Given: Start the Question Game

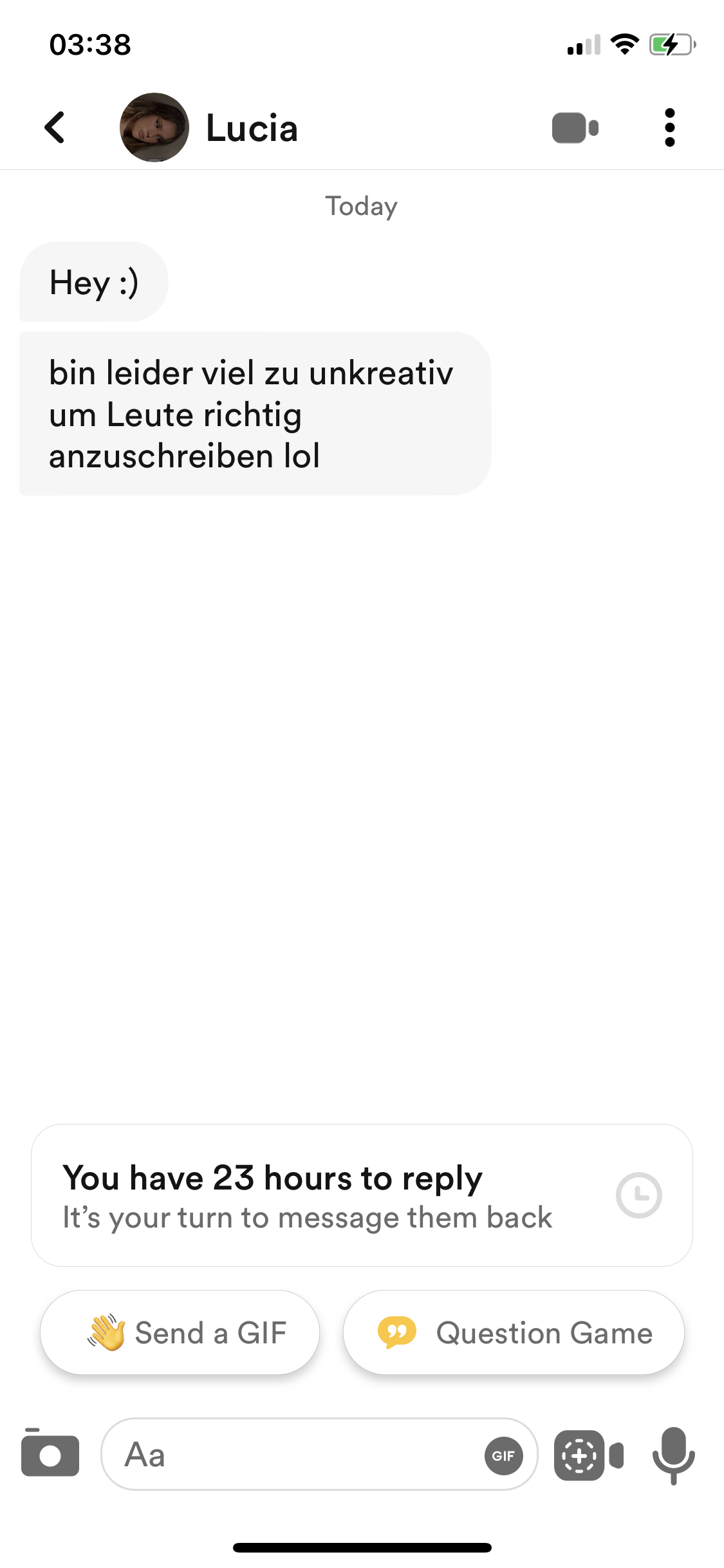Looking at the screenshot, I should [x=514, y=1332].
